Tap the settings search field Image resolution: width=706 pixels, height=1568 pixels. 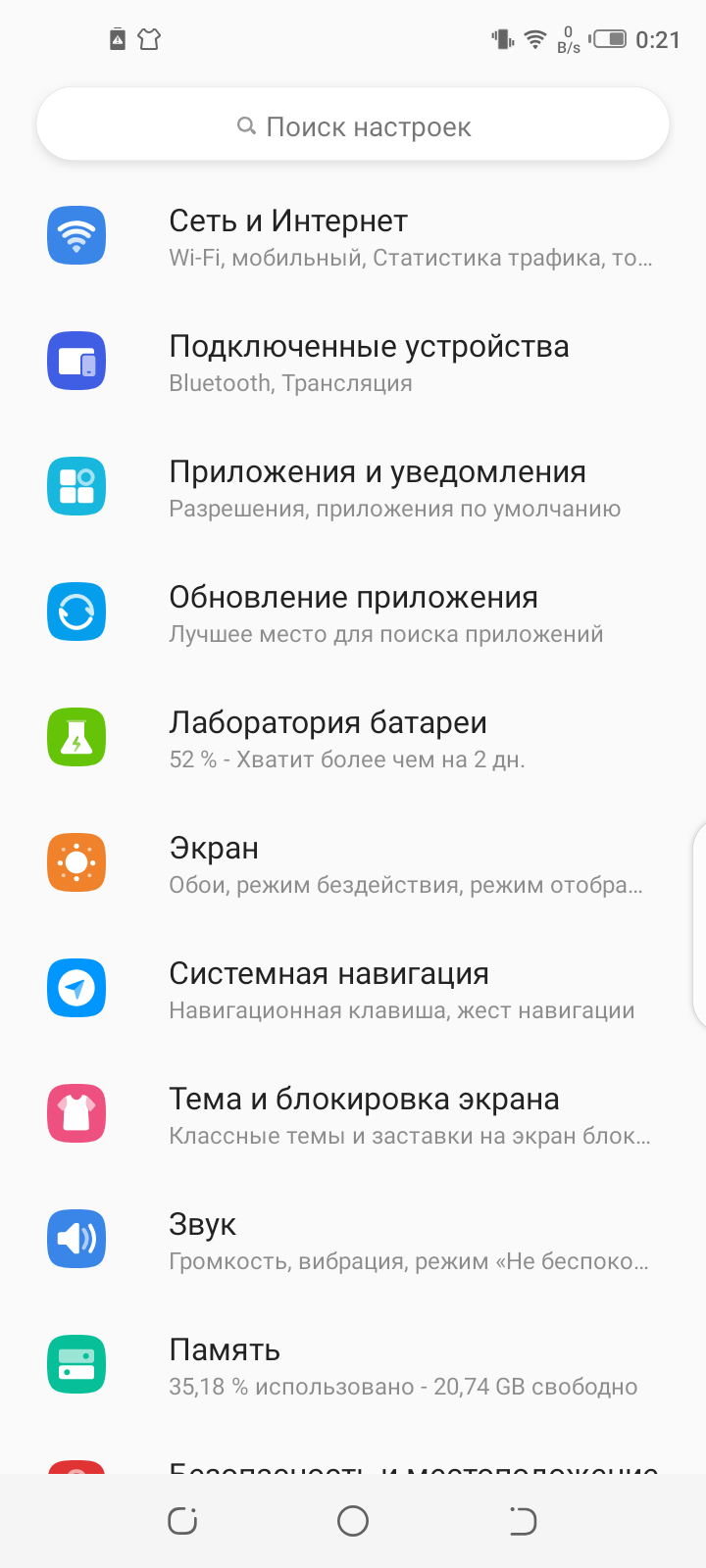(353, 126)
